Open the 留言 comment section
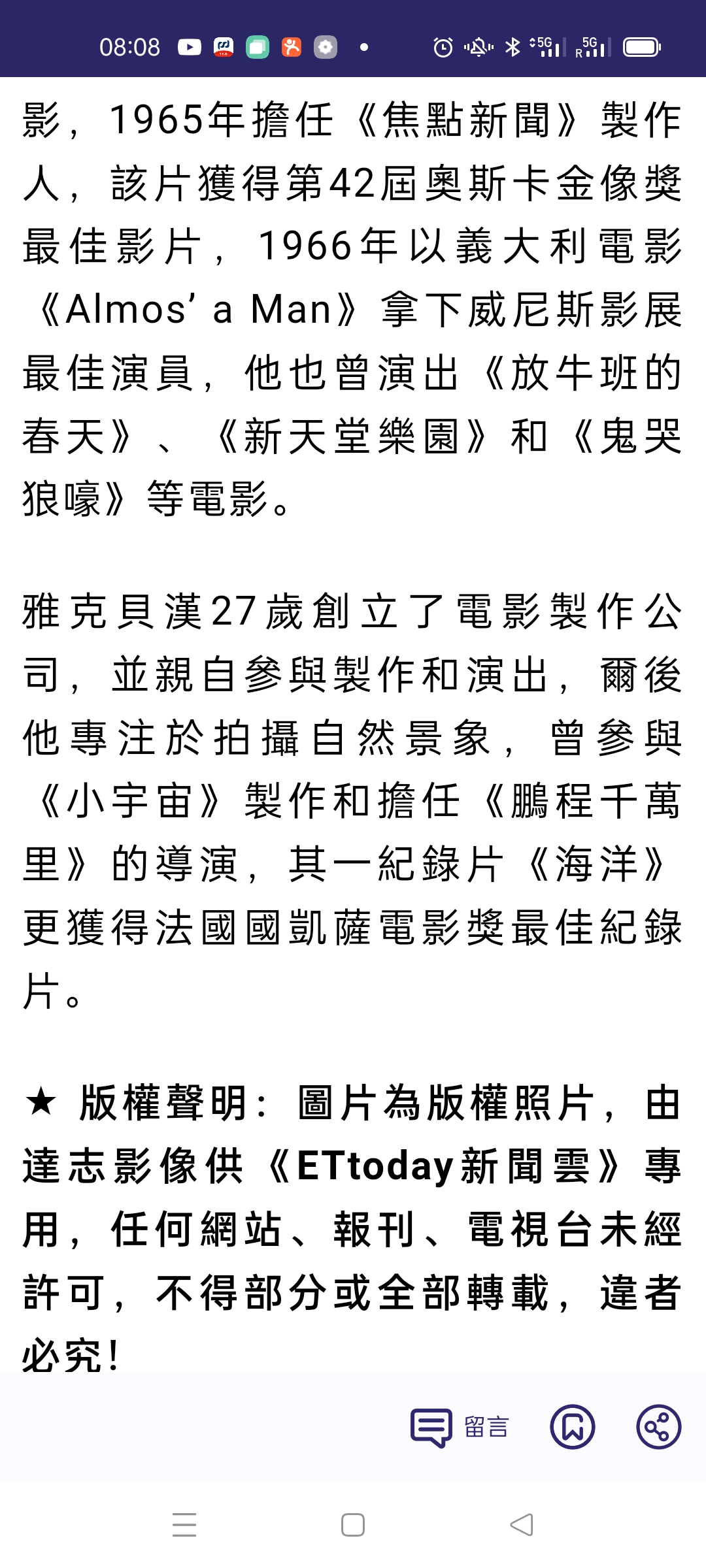The width and height of the screenshot is (706, 1568). click(x=460, y=1428)
